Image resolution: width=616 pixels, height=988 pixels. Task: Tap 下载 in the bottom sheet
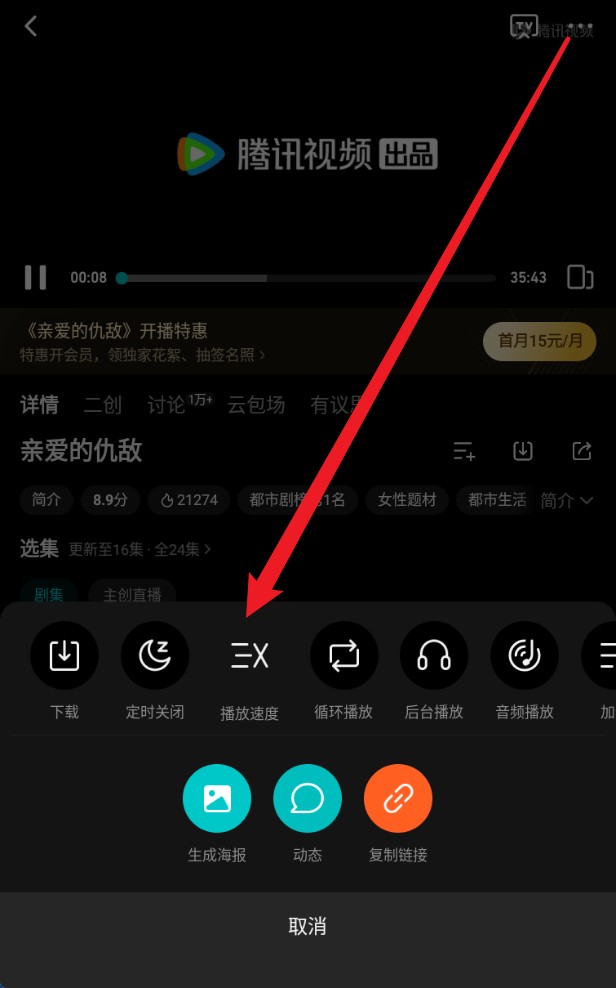click(64, 656)
